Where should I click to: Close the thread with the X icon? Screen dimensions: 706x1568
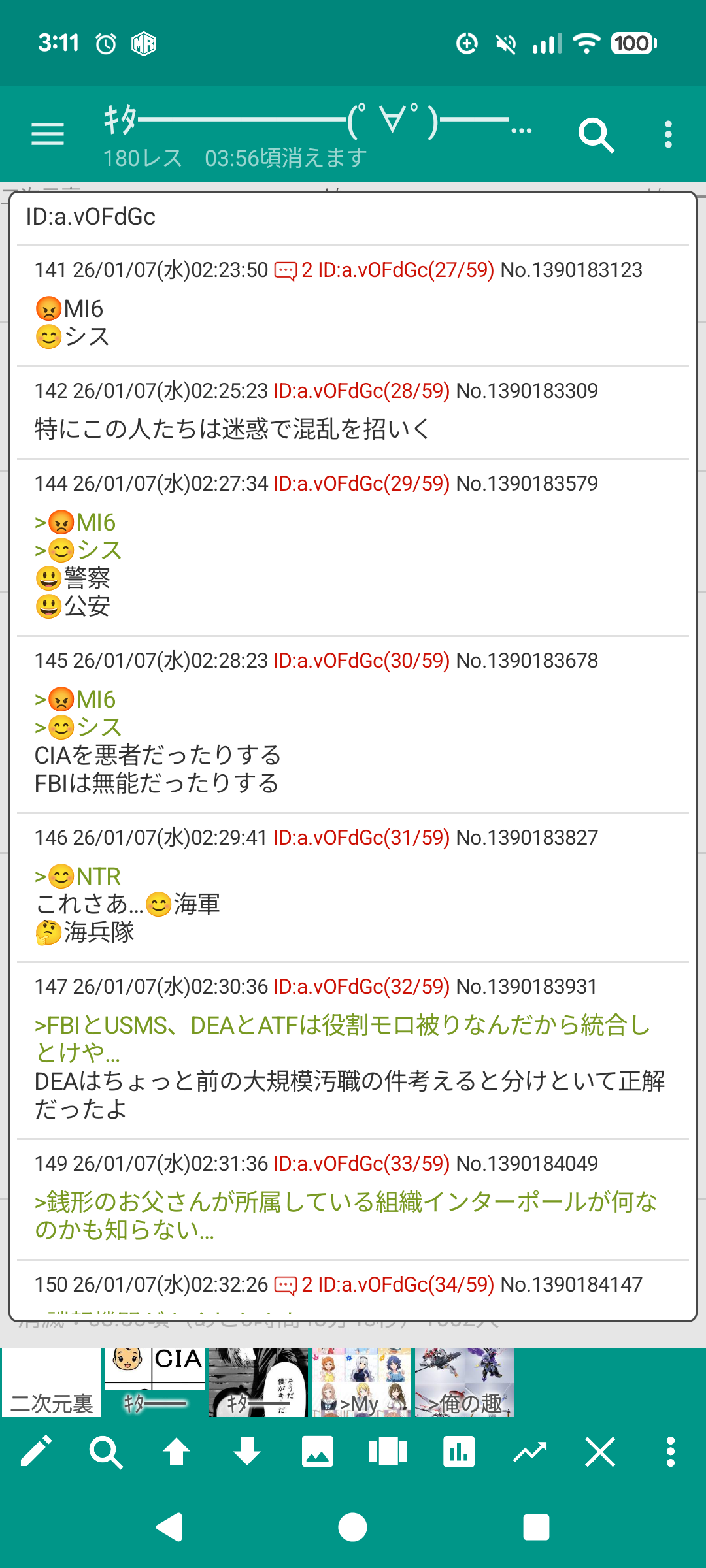600,1452
